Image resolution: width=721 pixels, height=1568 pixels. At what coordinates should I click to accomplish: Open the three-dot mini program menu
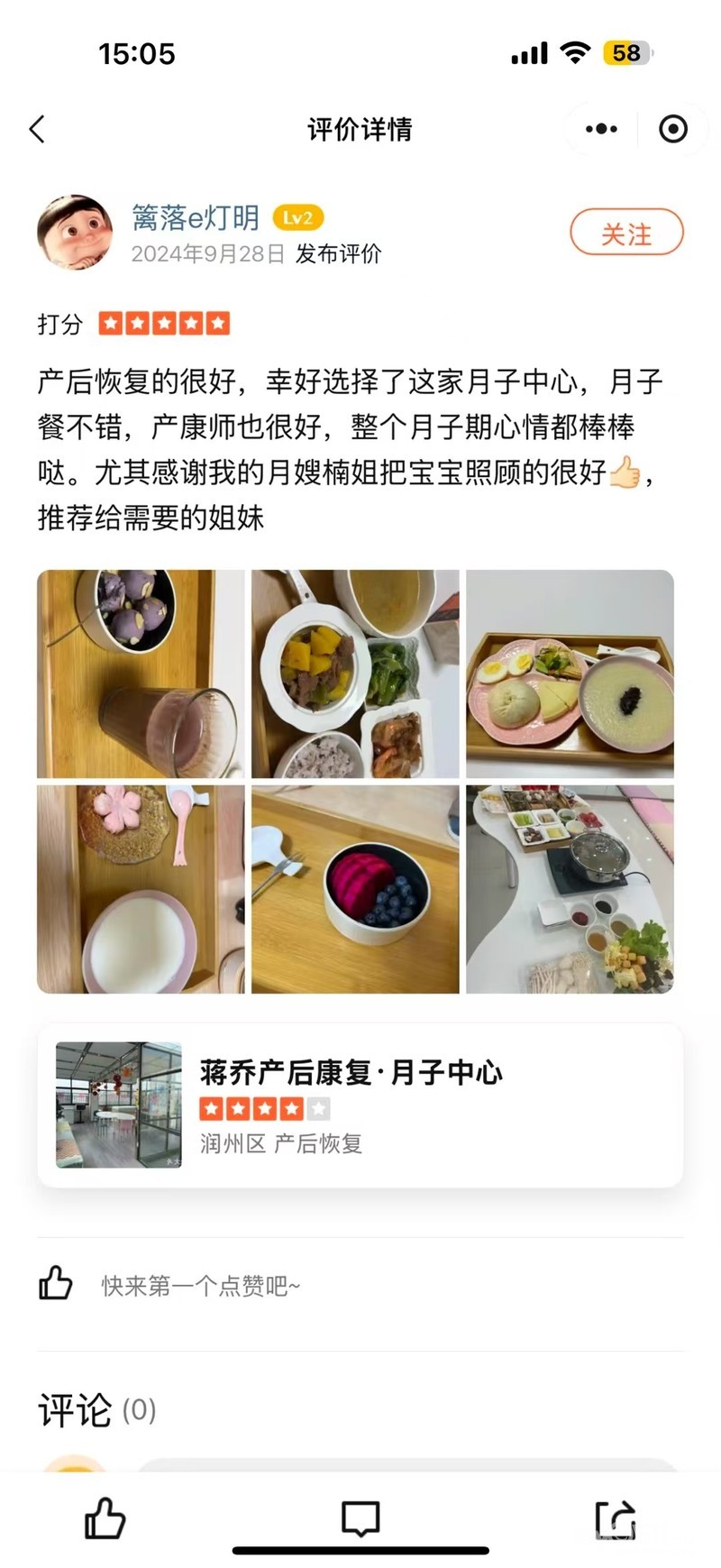pos(601,129)
